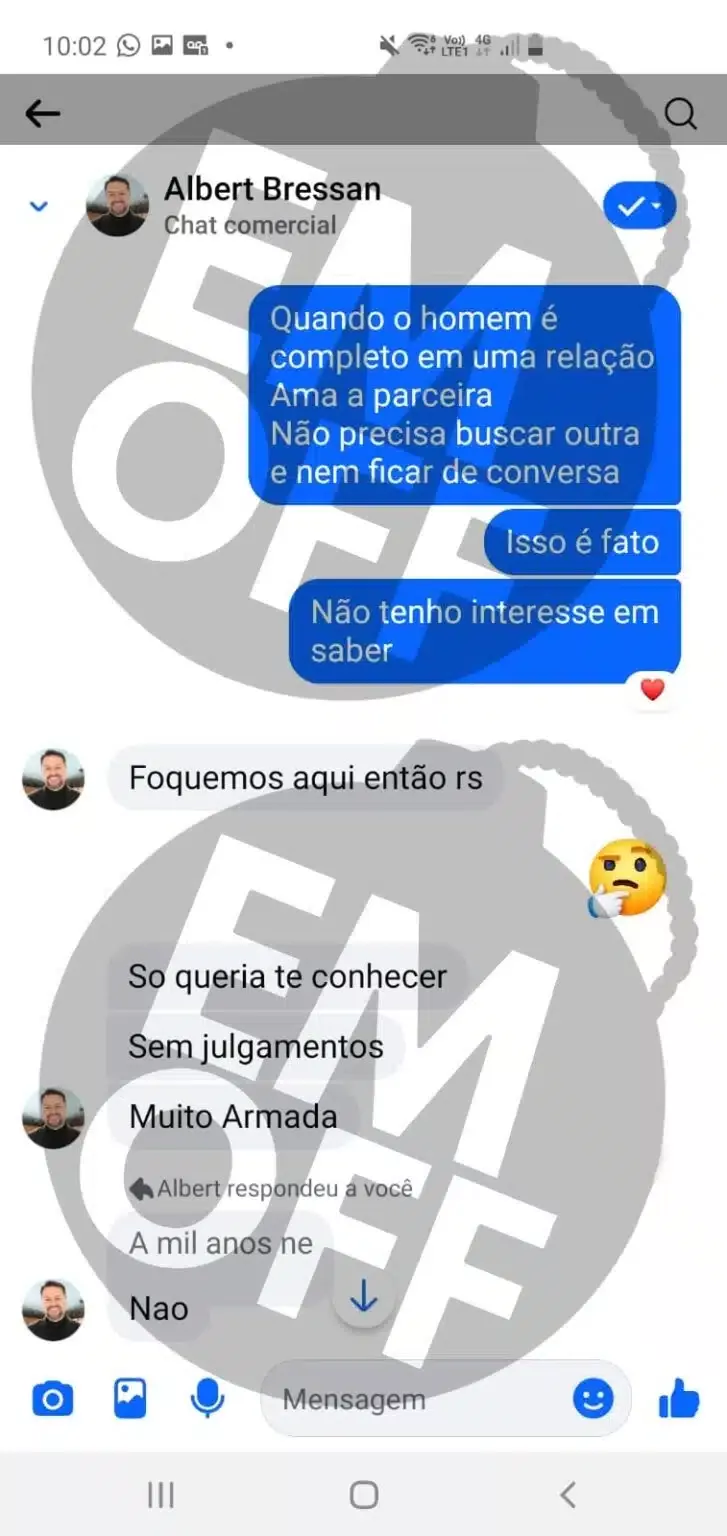Open recent apps from navigation bar
Screen dimensions: 727x1536
pyautogui.click(x=161, y=1495)
